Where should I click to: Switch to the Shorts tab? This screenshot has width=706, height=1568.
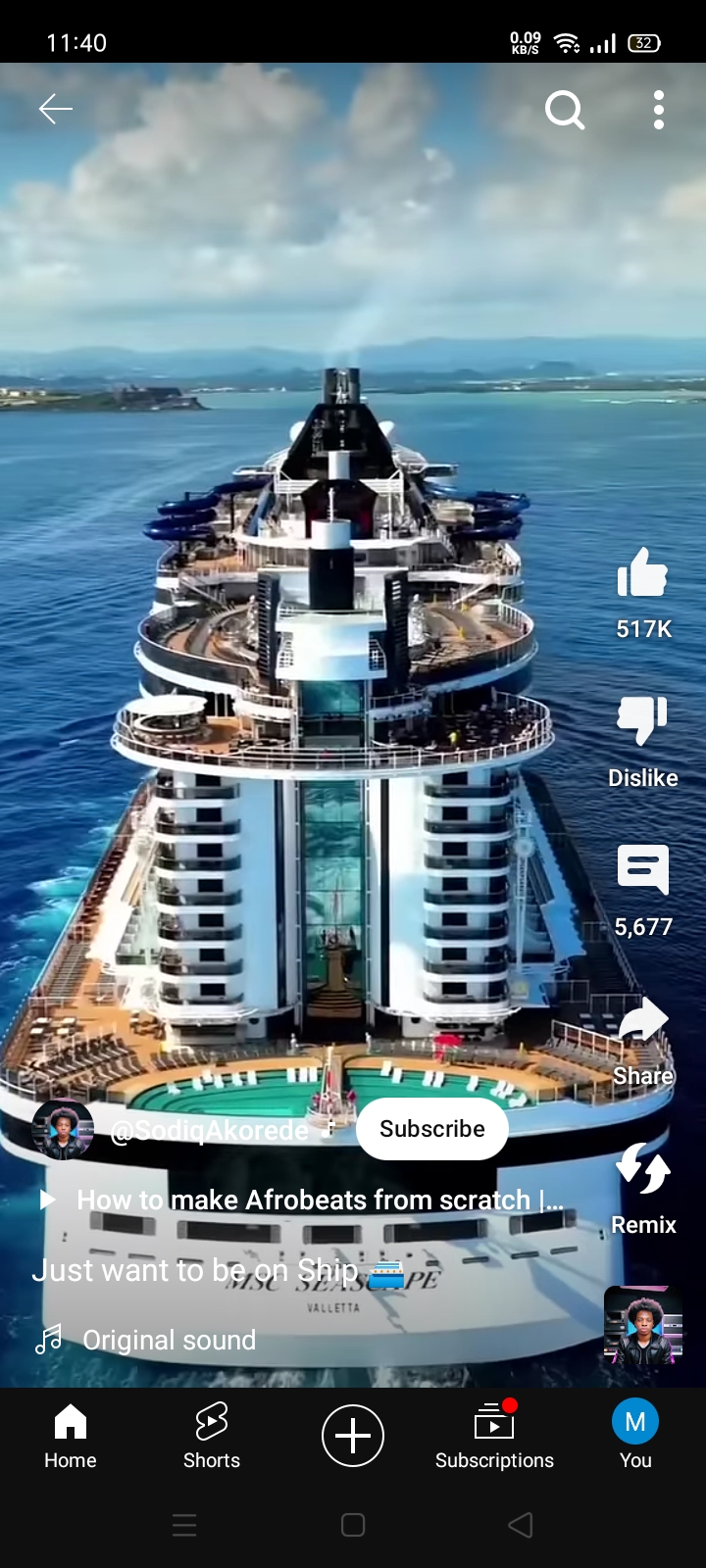point(212,1436)
